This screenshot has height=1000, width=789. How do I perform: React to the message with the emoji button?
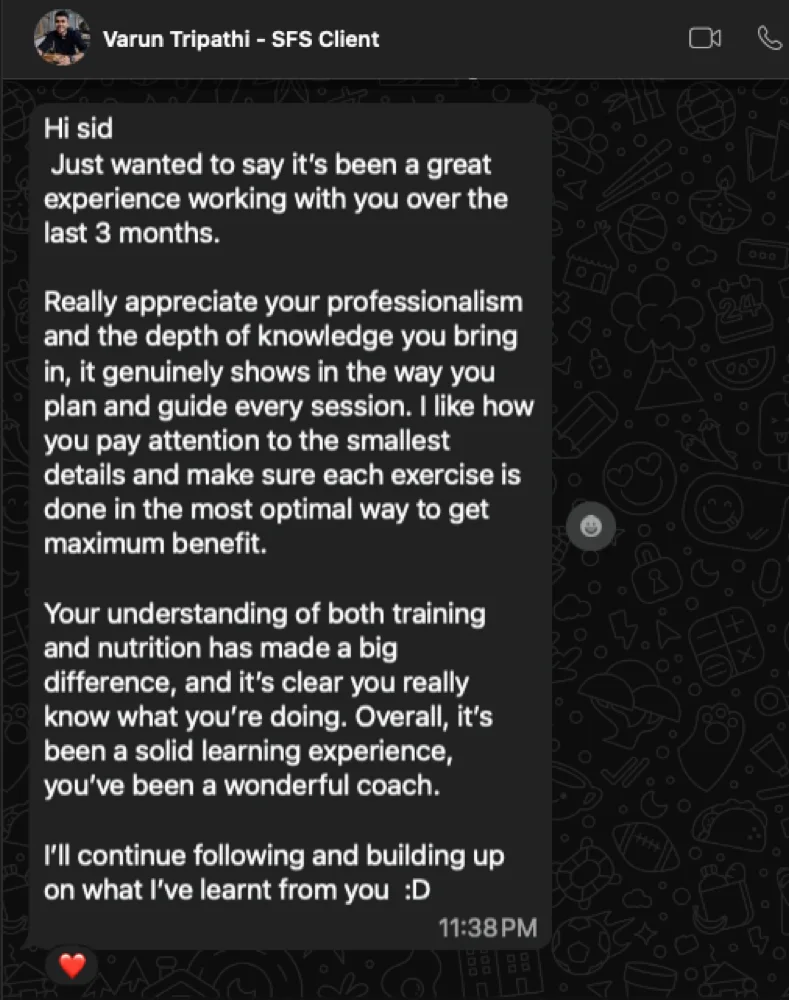(591, 526)
